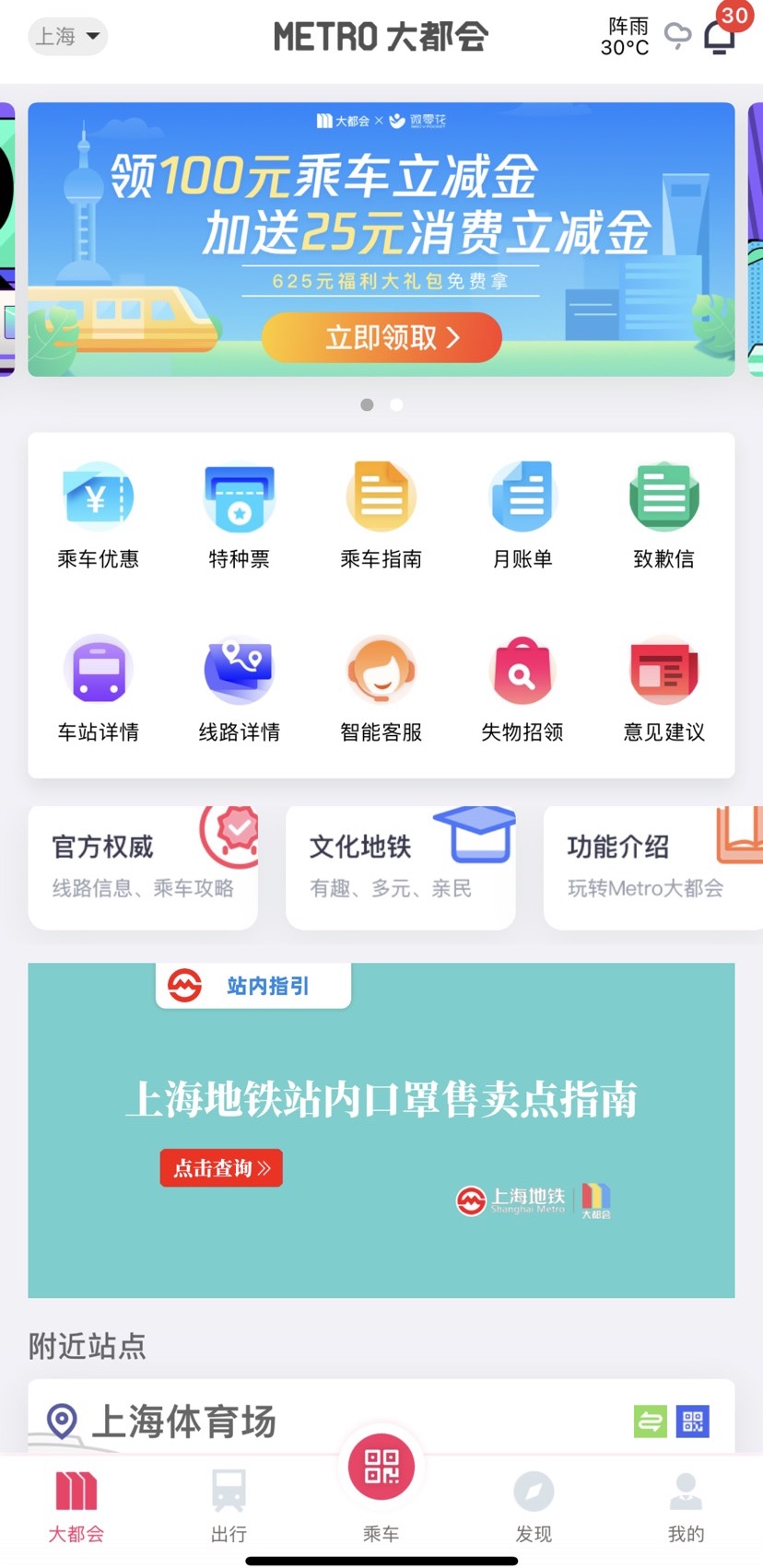Viewport: 763px width, 1568px height.
Task: View 月账单 monthly bill
Action: tap(522, 516)
